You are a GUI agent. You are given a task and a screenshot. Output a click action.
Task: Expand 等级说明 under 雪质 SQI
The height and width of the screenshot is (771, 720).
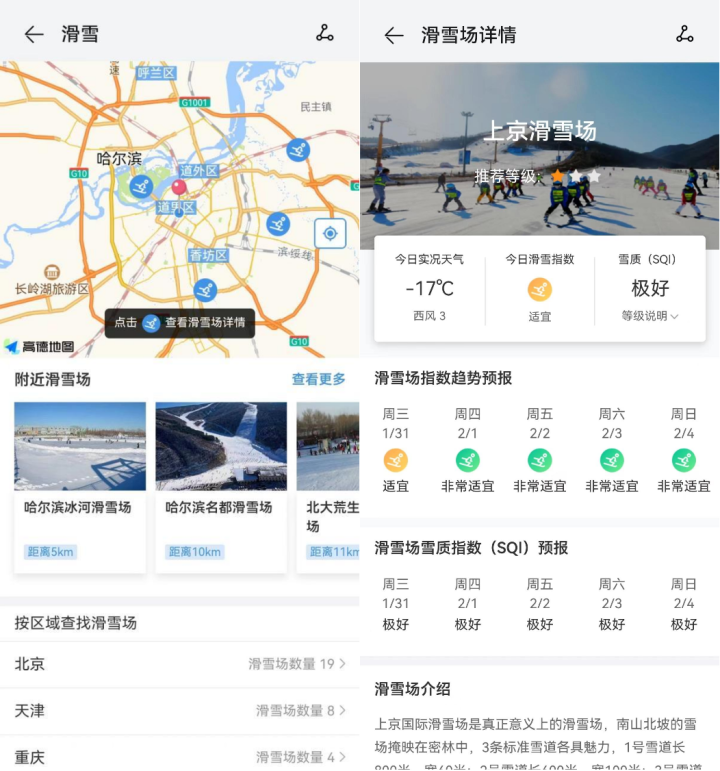click(x=649, y=316)
